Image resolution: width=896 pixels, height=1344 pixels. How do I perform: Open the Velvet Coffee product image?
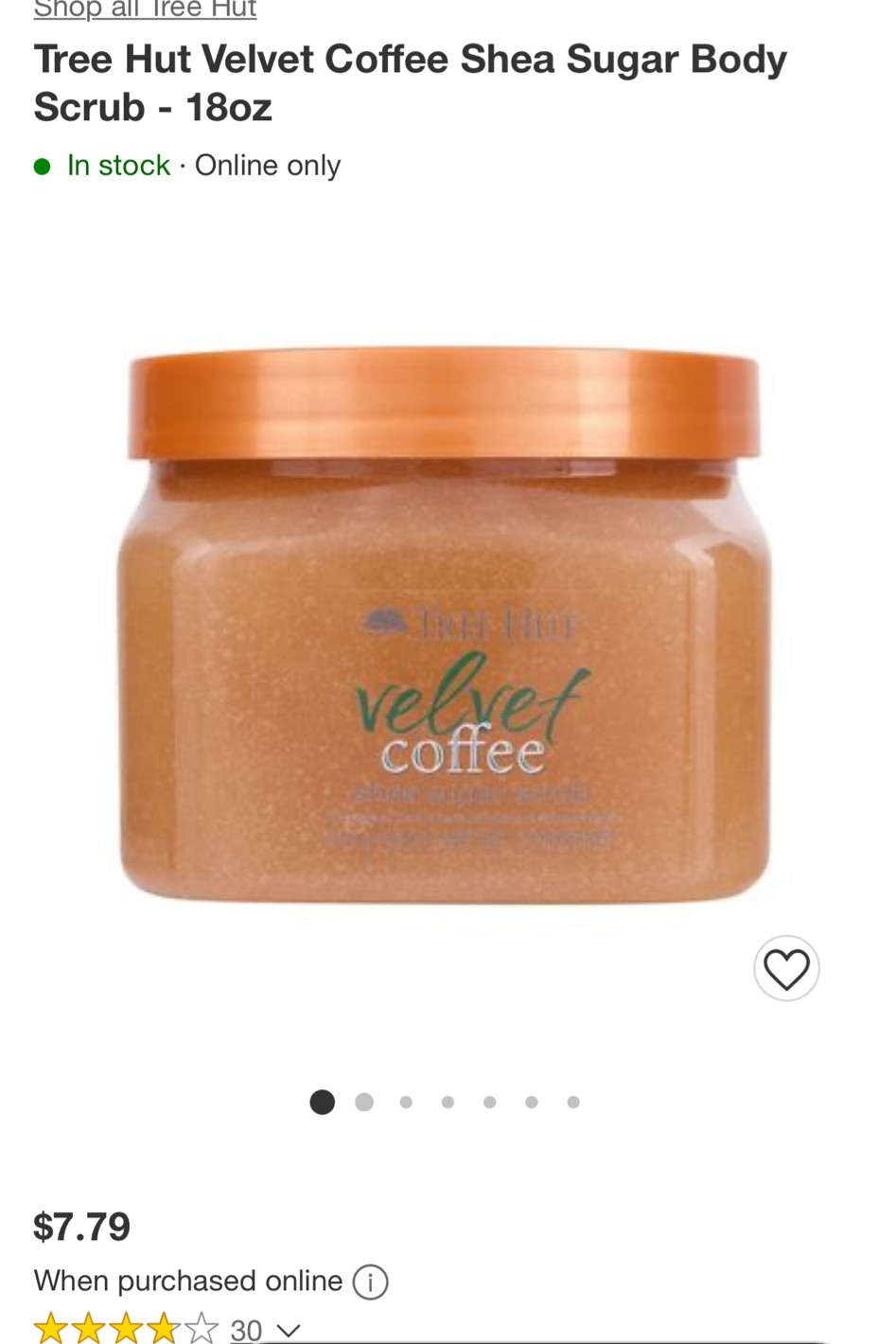[445, 625]
